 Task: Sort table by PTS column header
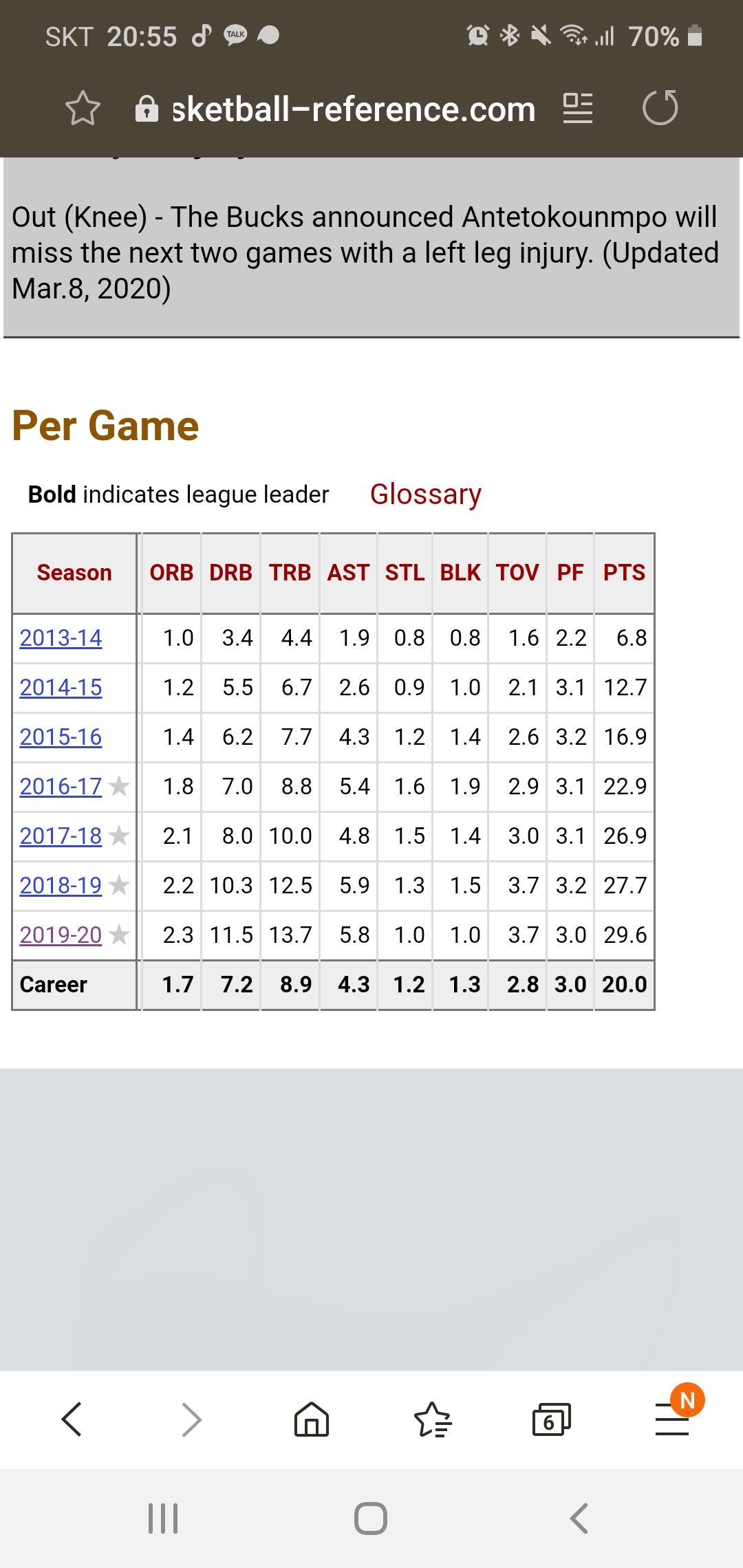pos(624,572)
